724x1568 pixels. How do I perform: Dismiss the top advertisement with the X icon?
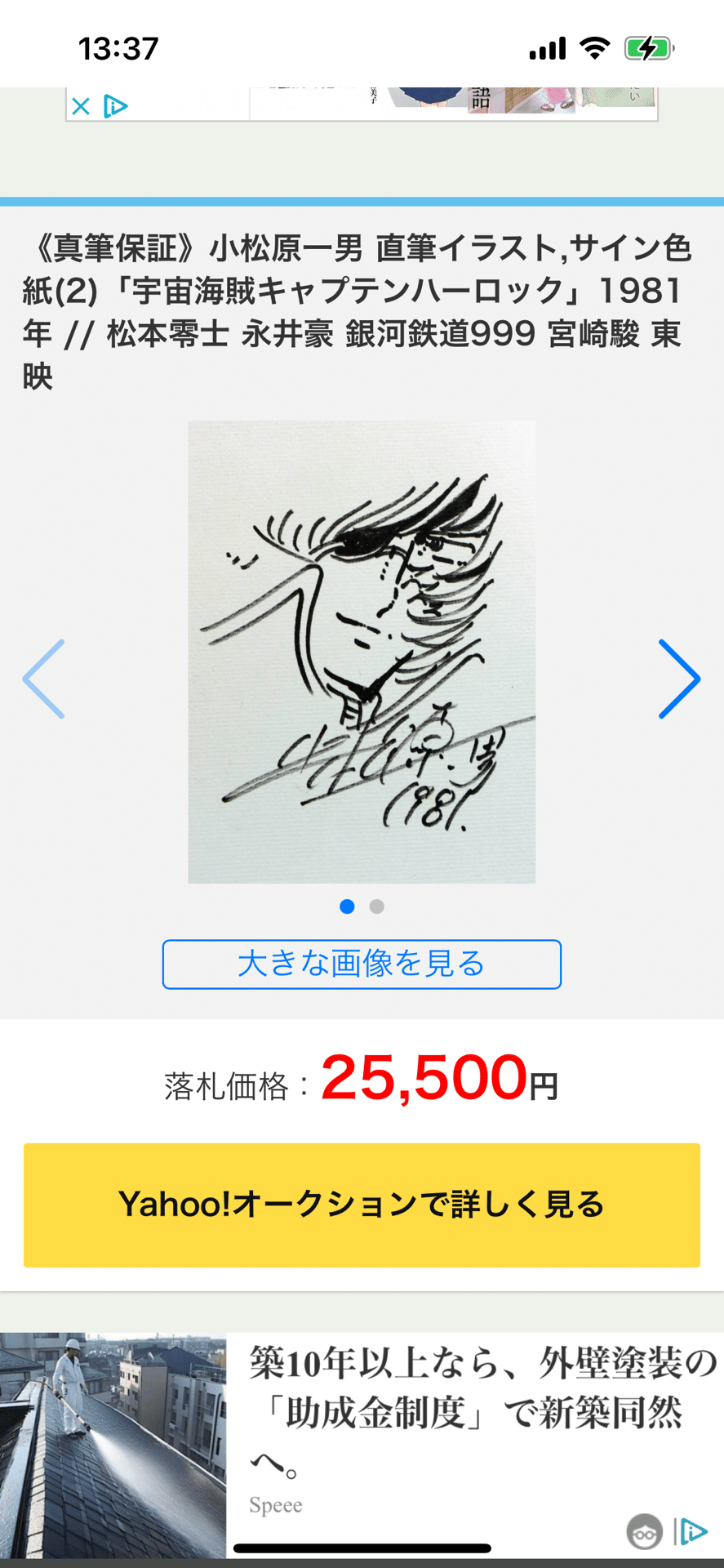[x=79, y=106]
